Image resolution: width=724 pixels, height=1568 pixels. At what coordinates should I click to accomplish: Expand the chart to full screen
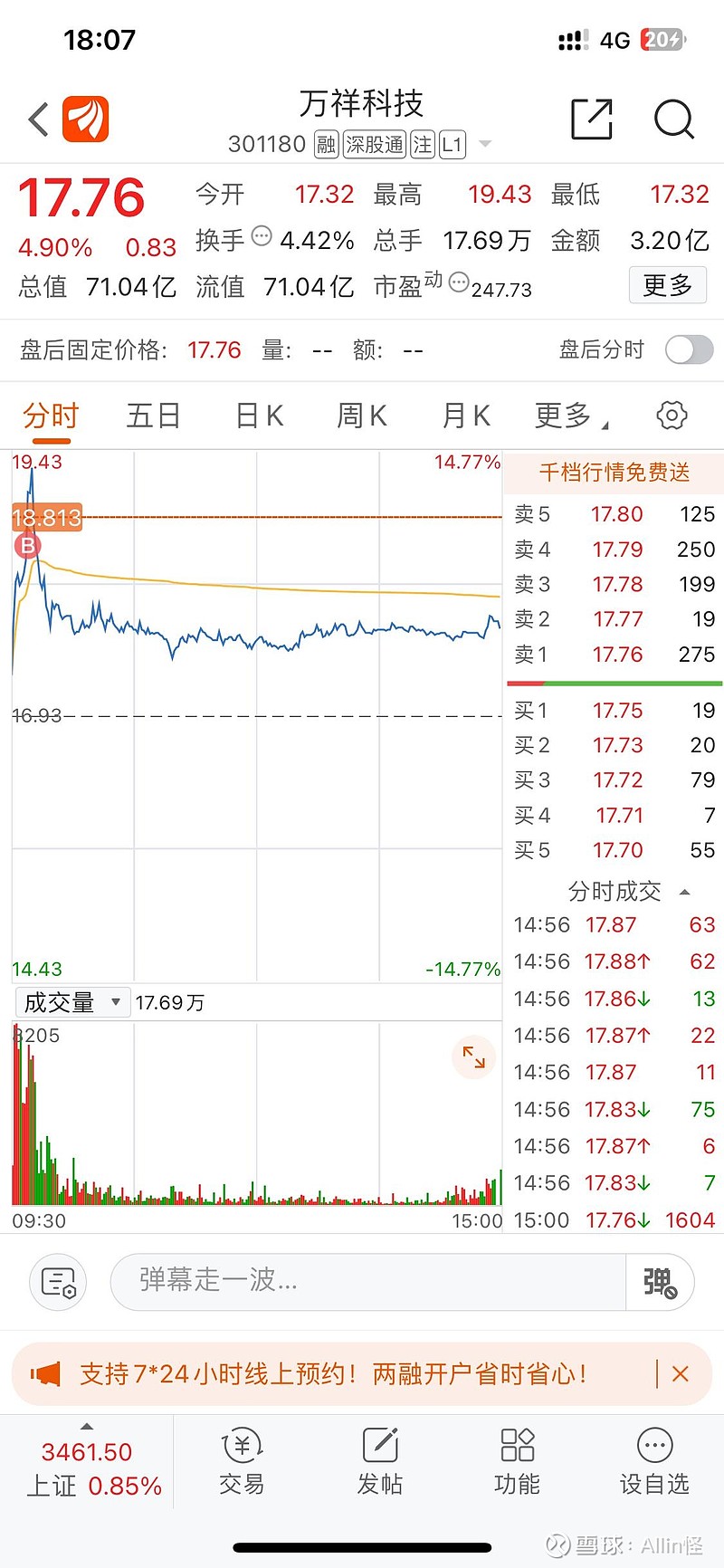pyautogui.click(x=473, y=1056)
